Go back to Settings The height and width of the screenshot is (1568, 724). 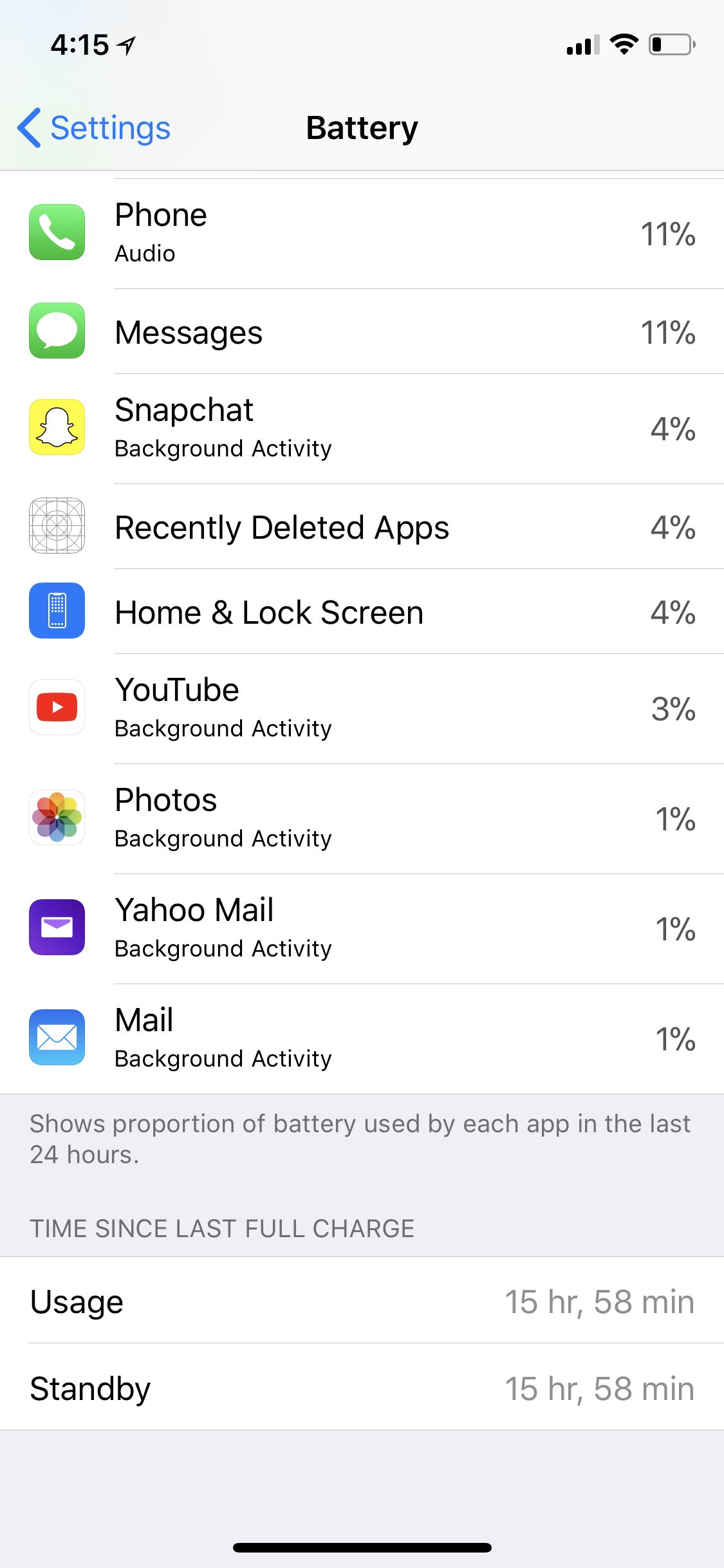[x=94, y=127]
